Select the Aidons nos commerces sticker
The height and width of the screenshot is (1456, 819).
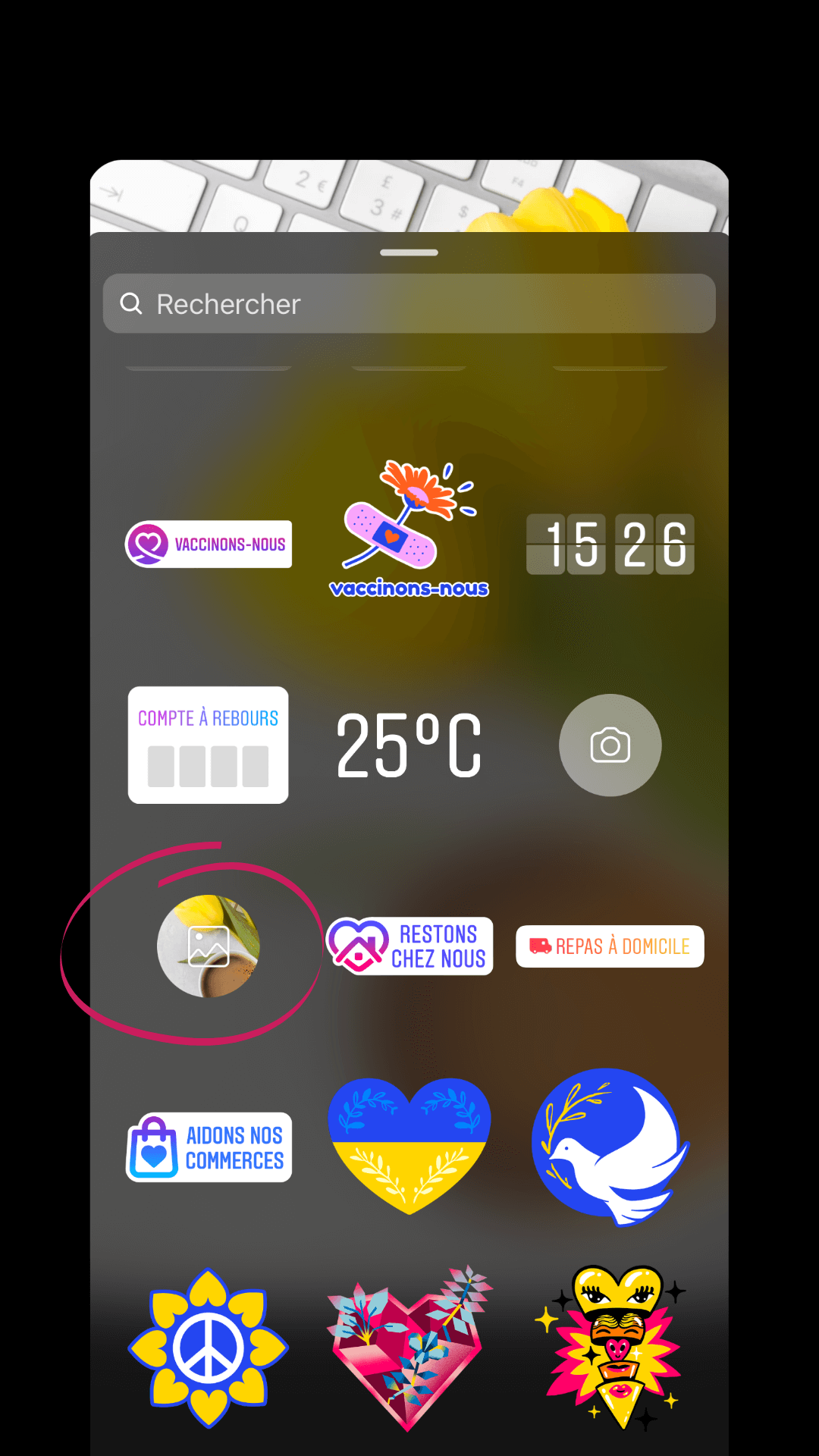pyautogui.click(x=209, y=1147)
